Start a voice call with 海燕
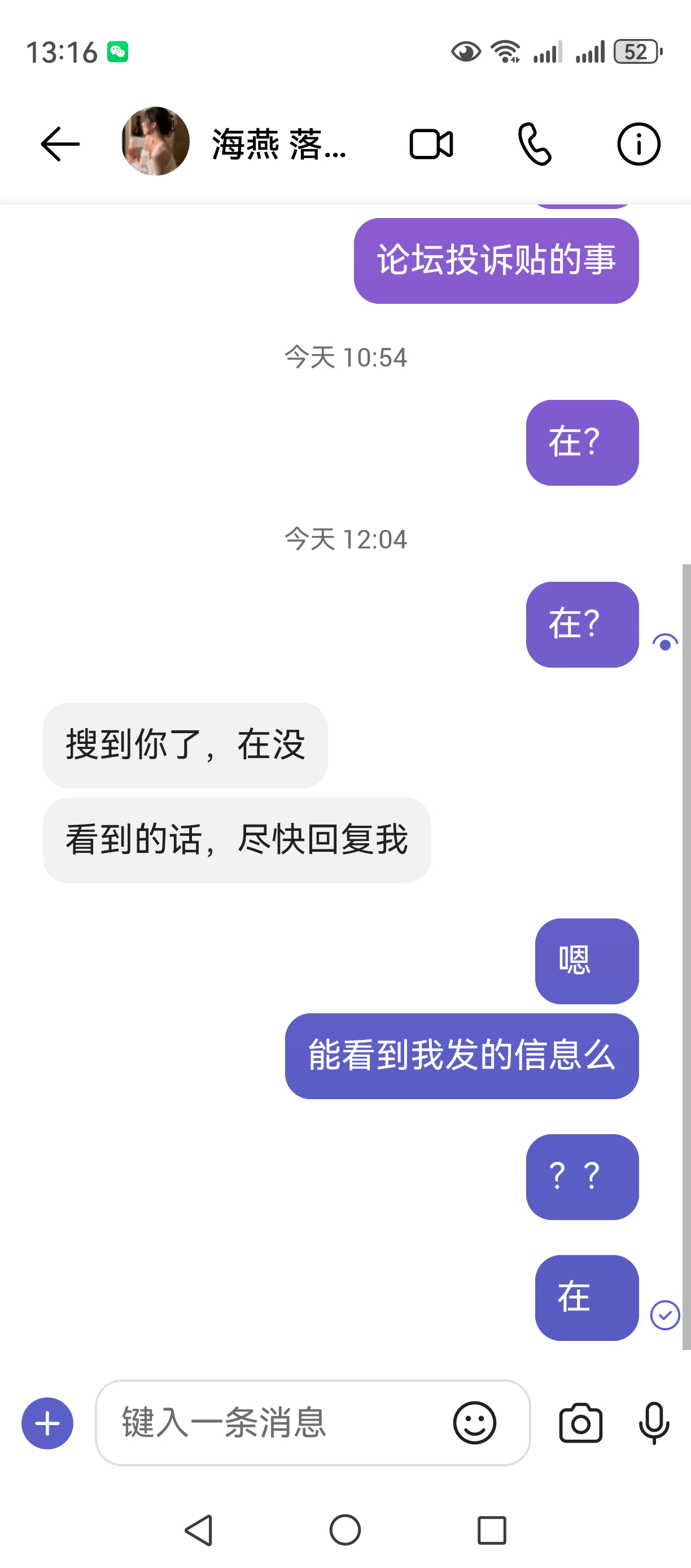The image size is (691, 1568). [x=535, y=144]
